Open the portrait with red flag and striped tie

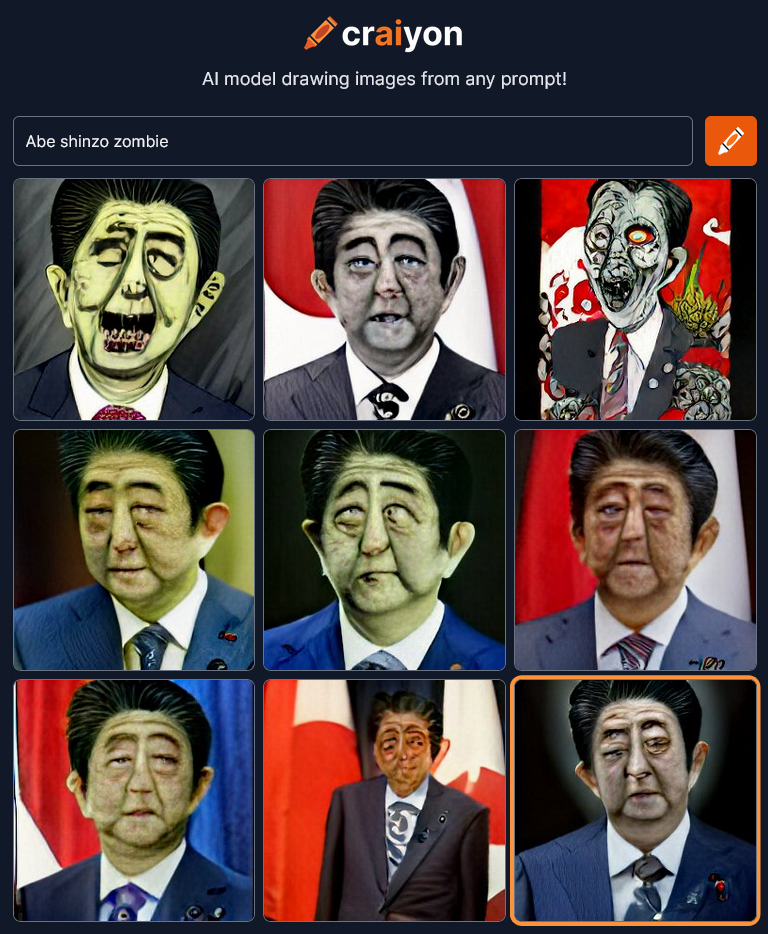(635, 550)
